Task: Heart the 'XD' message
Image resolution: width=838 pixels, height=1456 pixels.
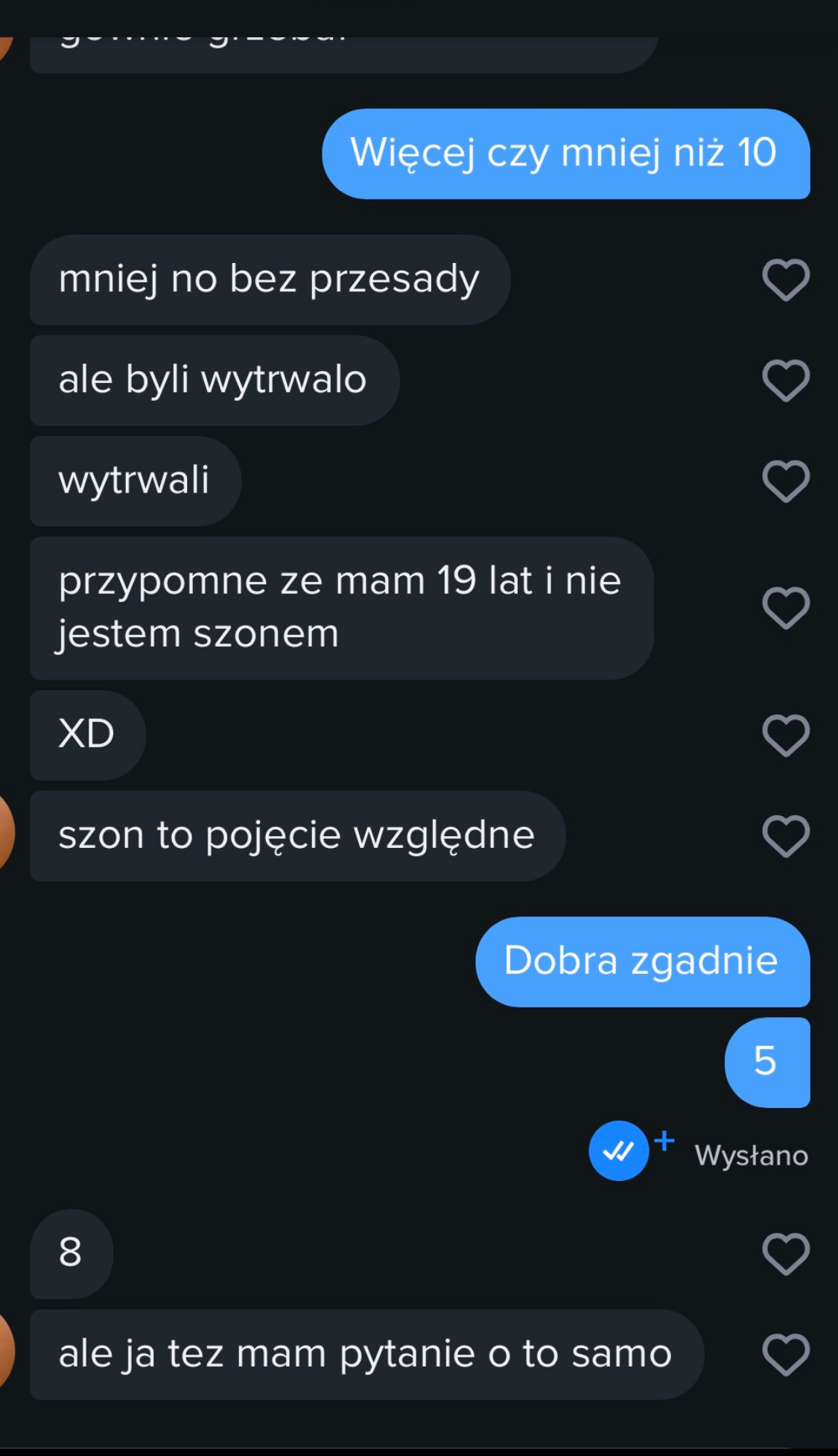Action: click(x=786, y=735)
